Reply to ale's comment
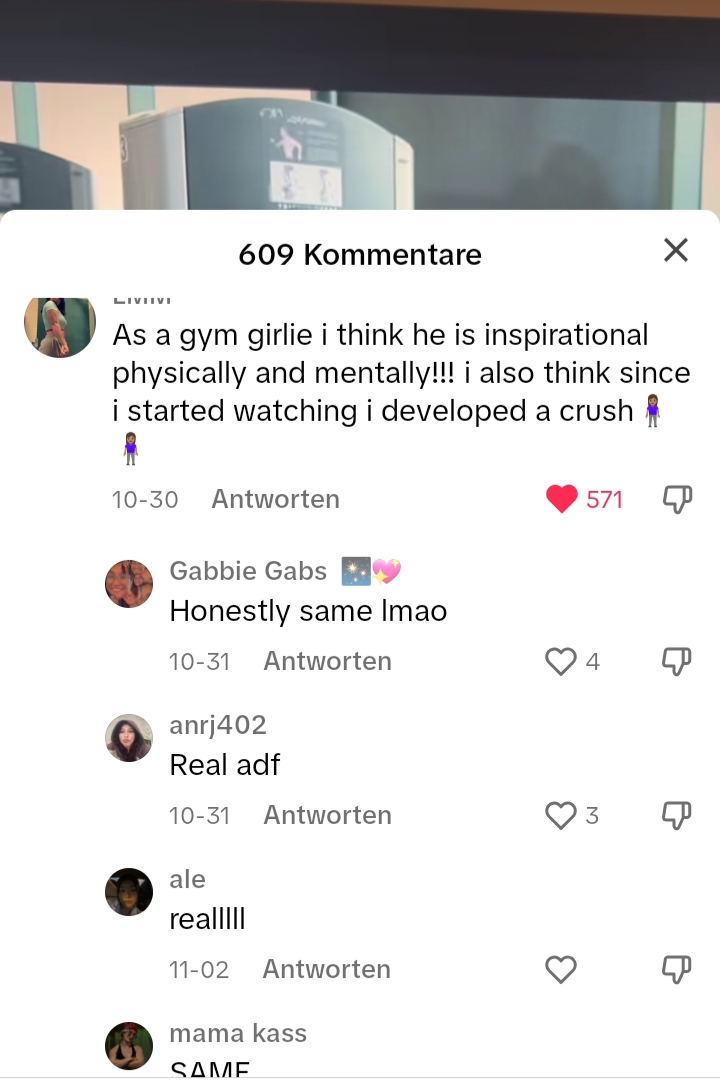 coord(326,969)
